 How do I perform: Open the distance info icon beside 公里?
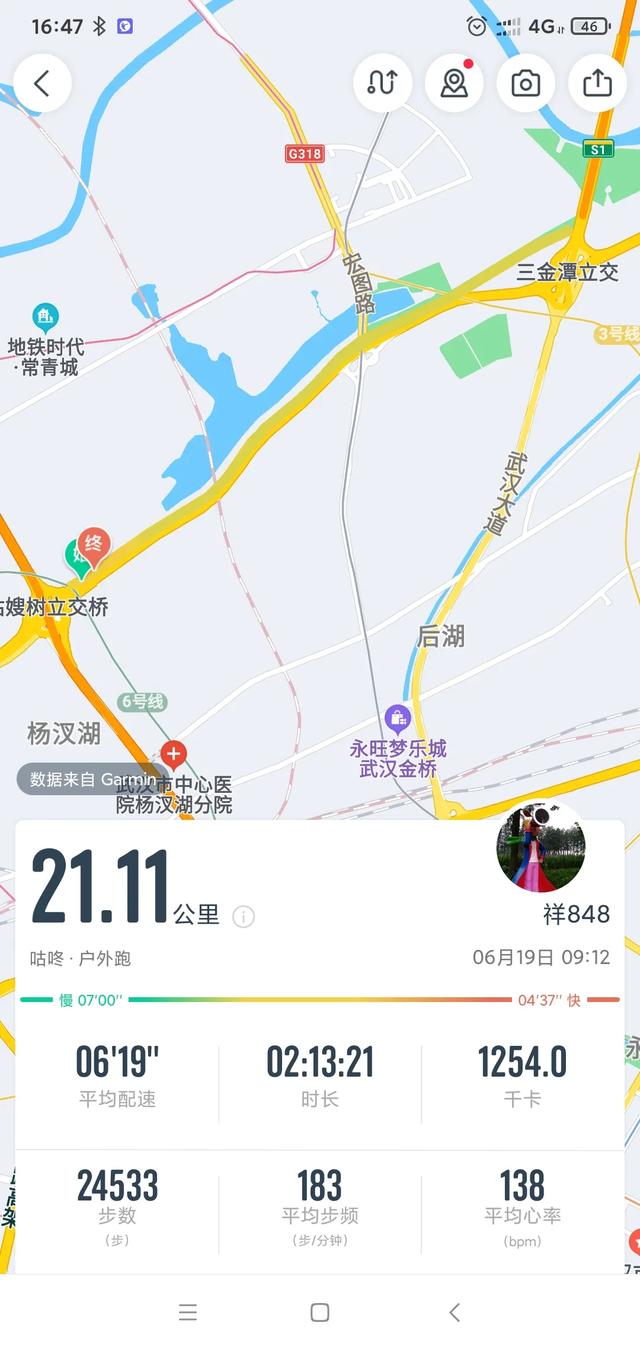(x=243, y=916)
